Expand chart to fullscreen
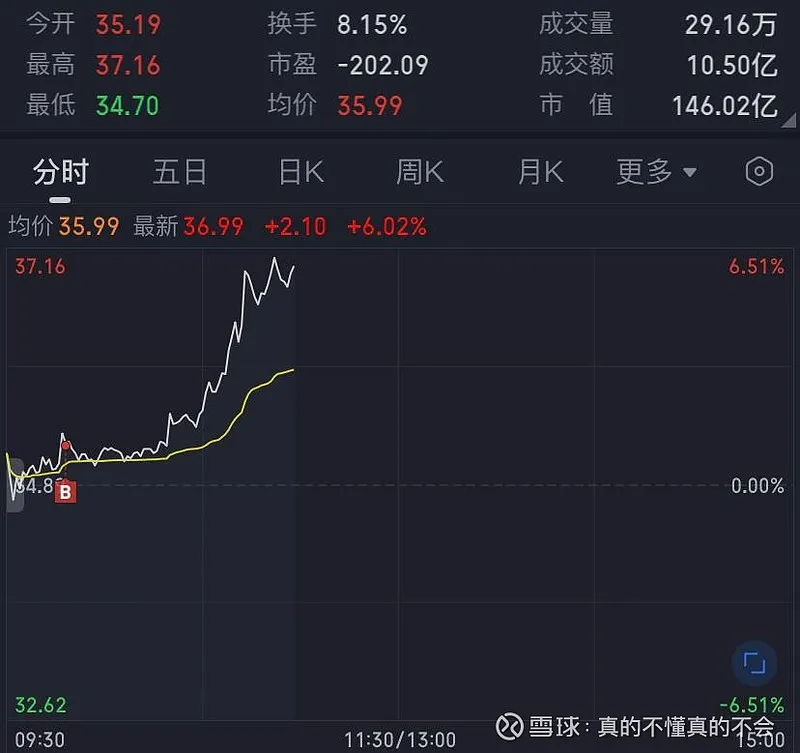The width and height of the screenshot is (800, 753). (754, 664)
